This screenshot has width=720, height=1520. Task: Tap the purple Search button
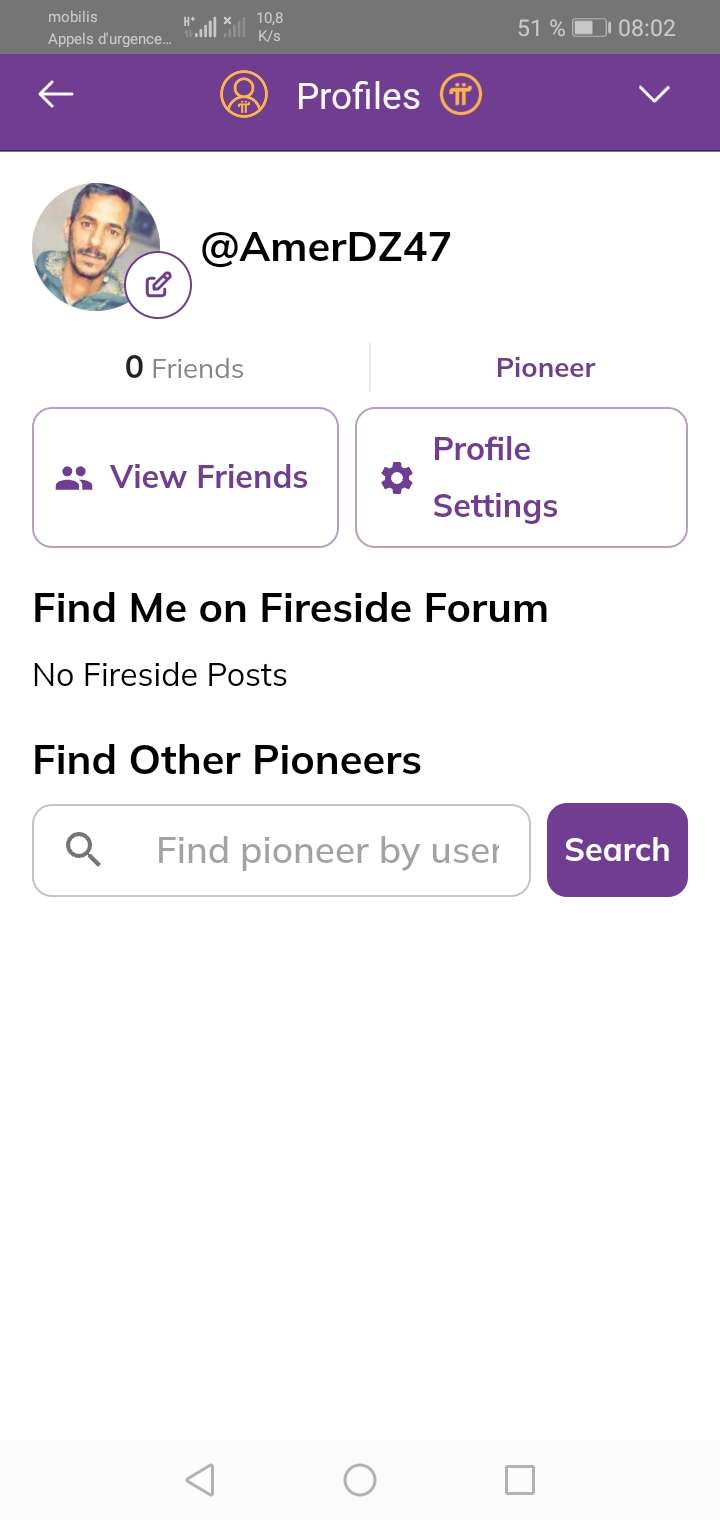617,850
